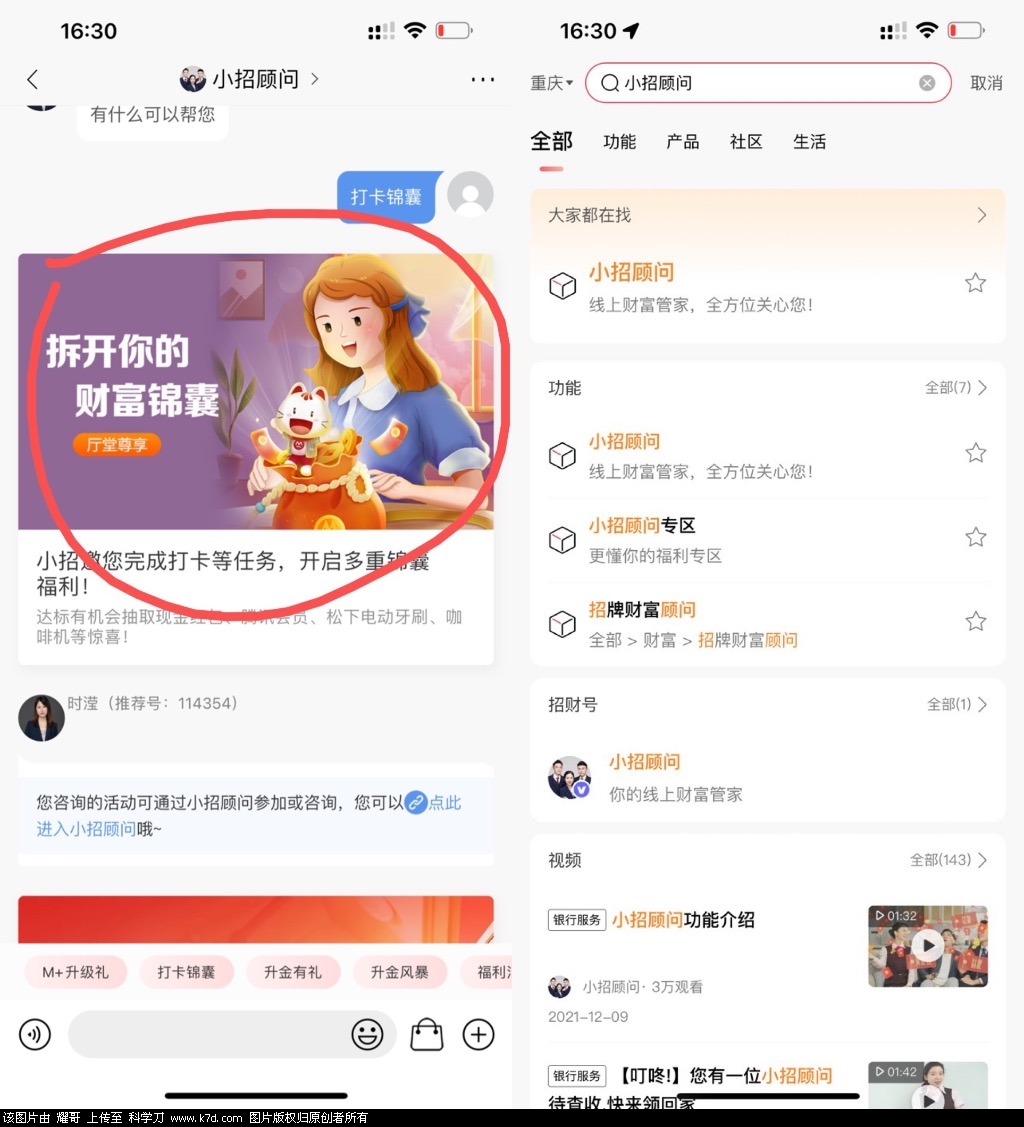The height and width of the screenshot is (1127, 1024).
Task: Favorite the 招牌财富顾问 result
Action: 976,622
